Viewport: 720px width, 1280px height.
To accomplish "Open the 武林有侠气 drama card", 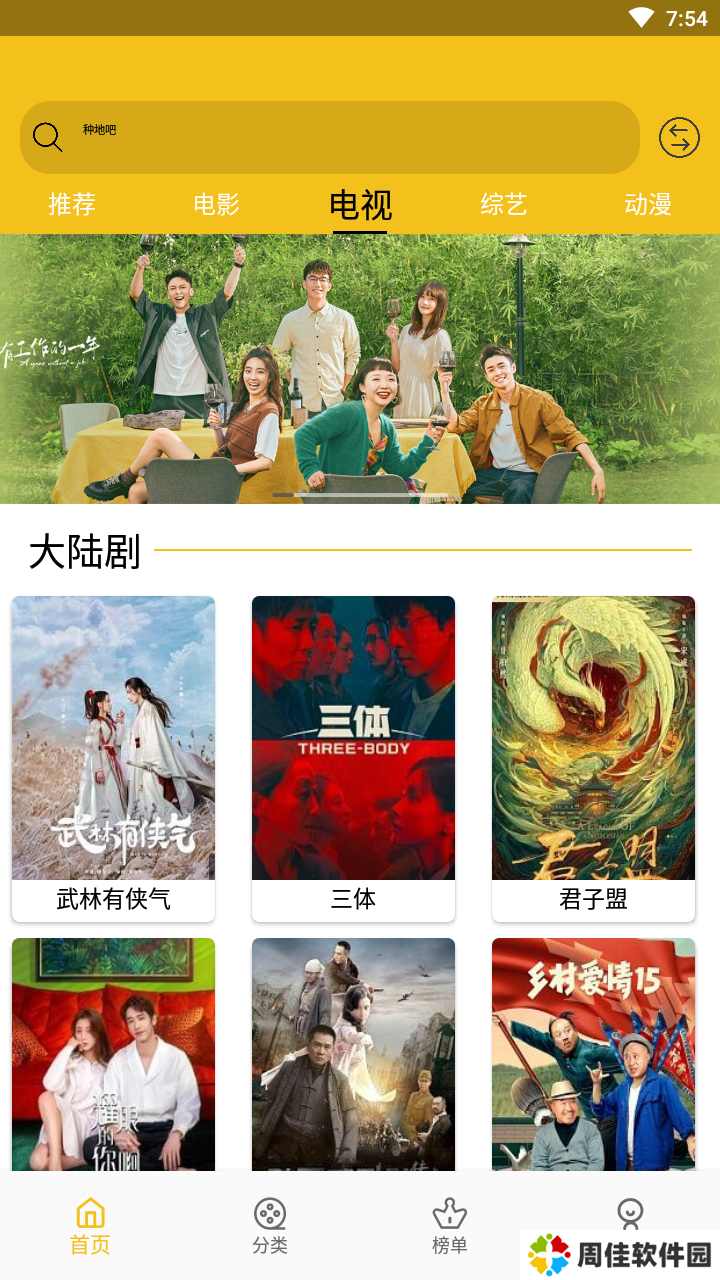I will tap(113, 757).
